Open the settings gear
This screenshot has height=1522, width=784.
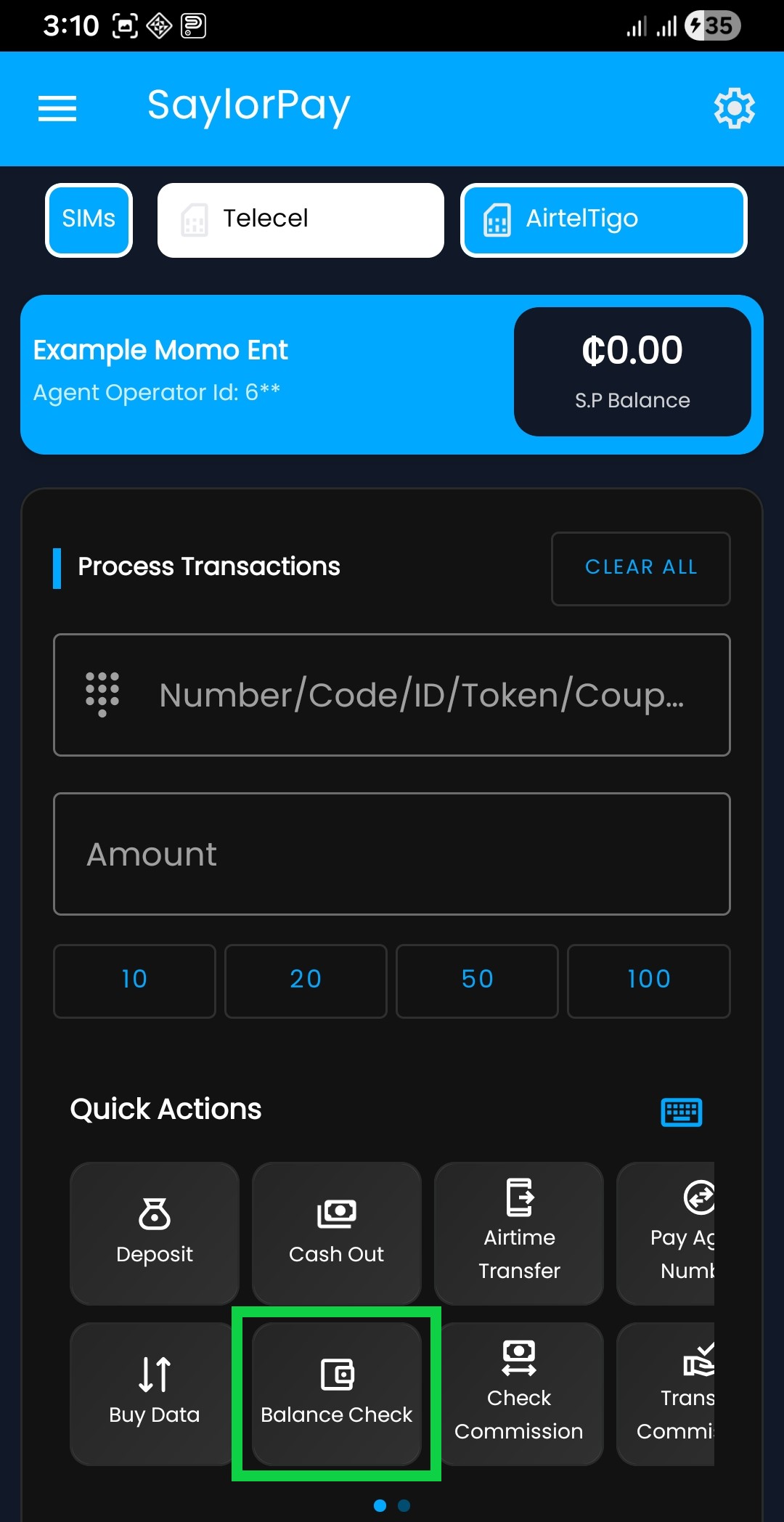coord(734,109)
